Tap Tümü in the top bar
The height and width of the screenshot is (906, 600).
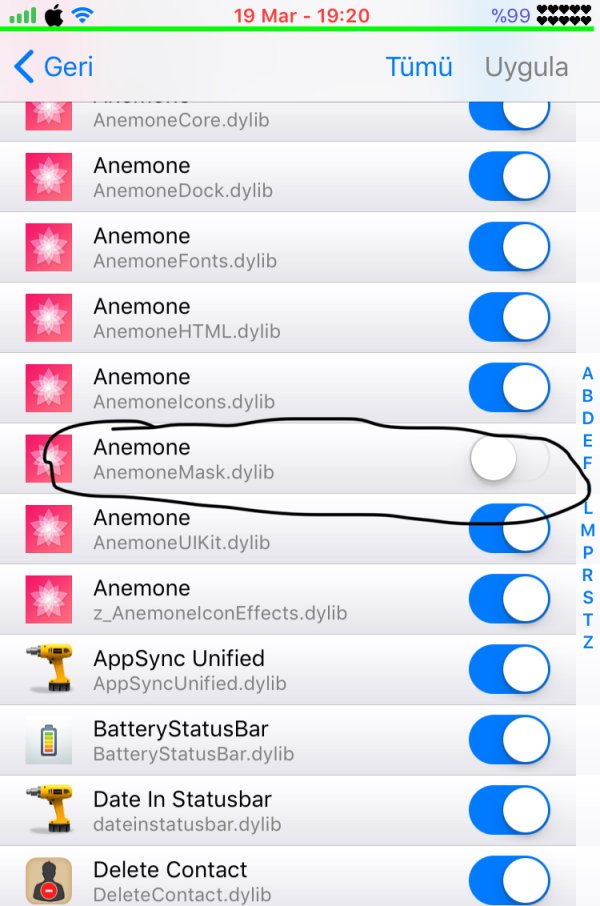[x=419, y=67]
